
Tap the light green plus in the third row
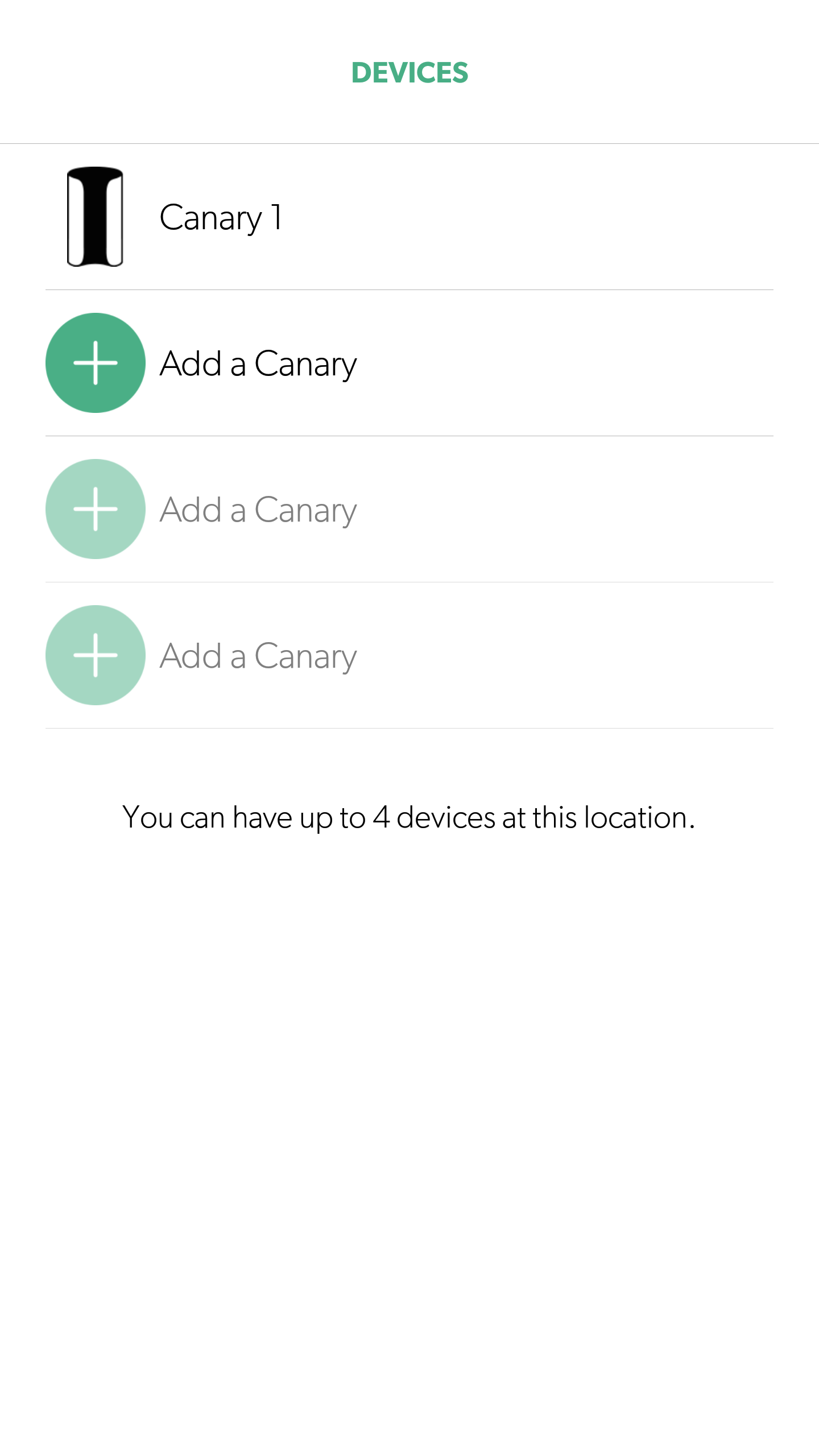coord(96,510)
